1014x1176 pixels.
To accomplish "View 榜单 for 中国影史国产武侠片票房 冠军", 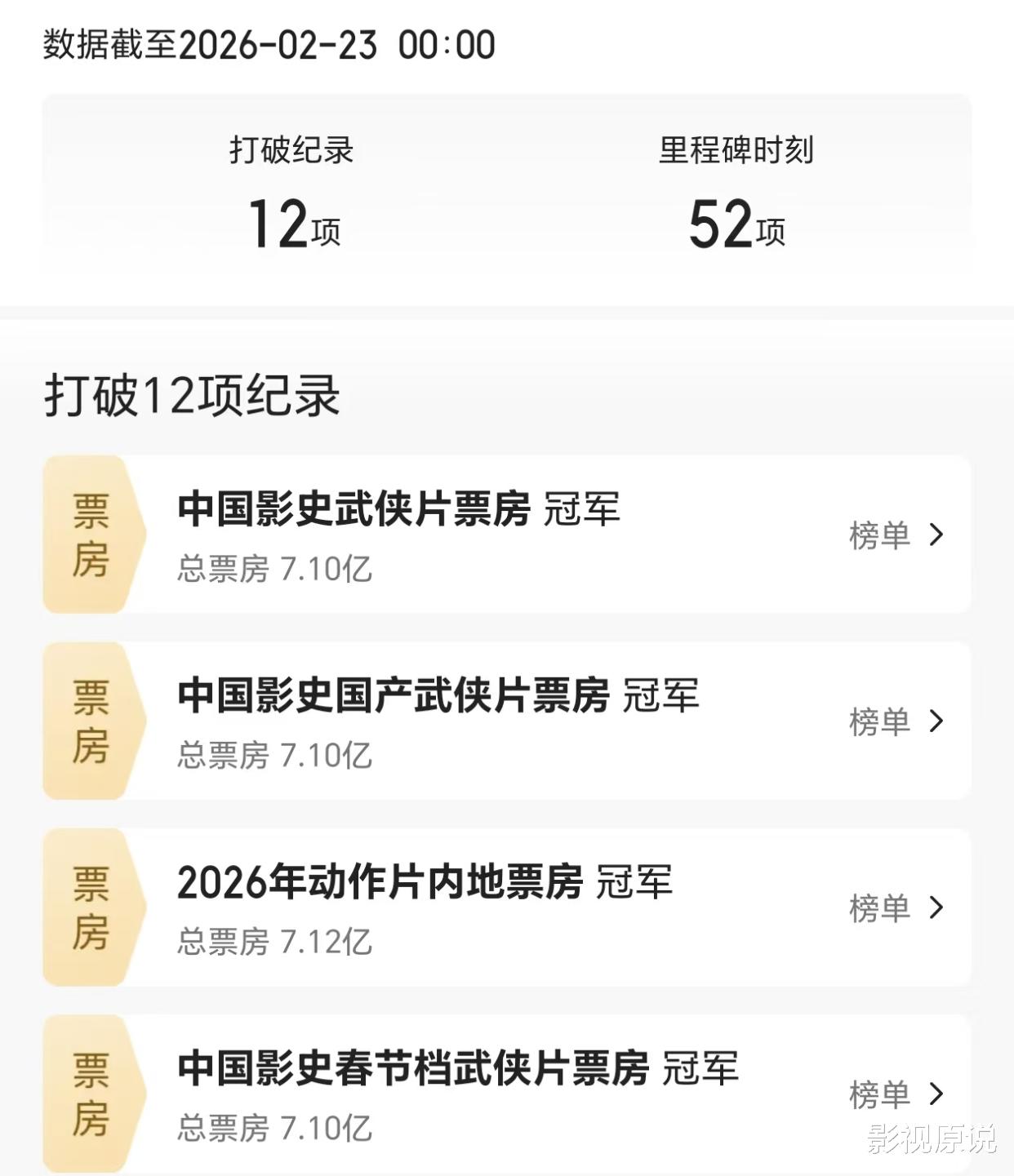I will pos(895,721).
